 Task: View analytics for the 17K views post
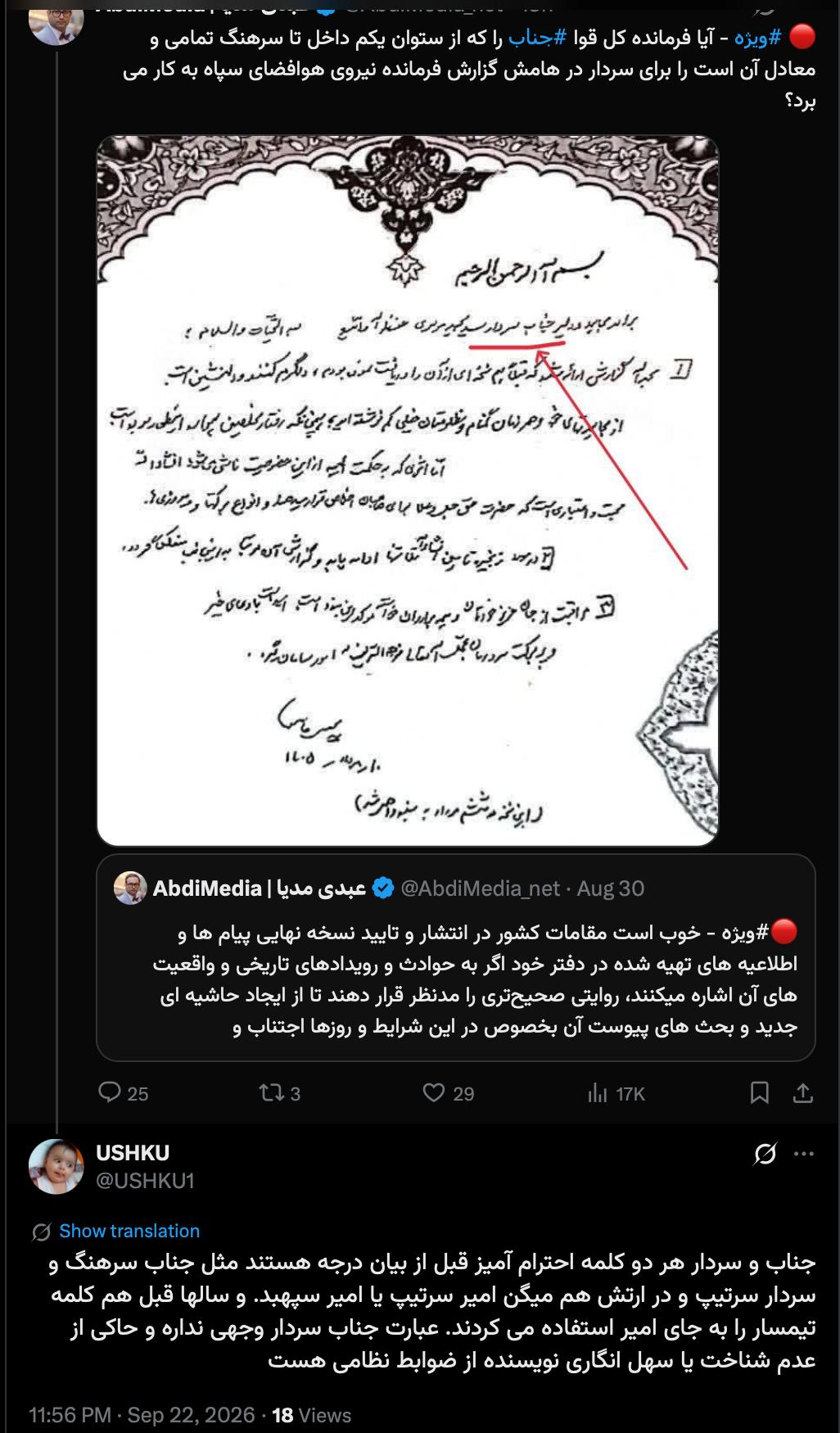point(616,1093)
